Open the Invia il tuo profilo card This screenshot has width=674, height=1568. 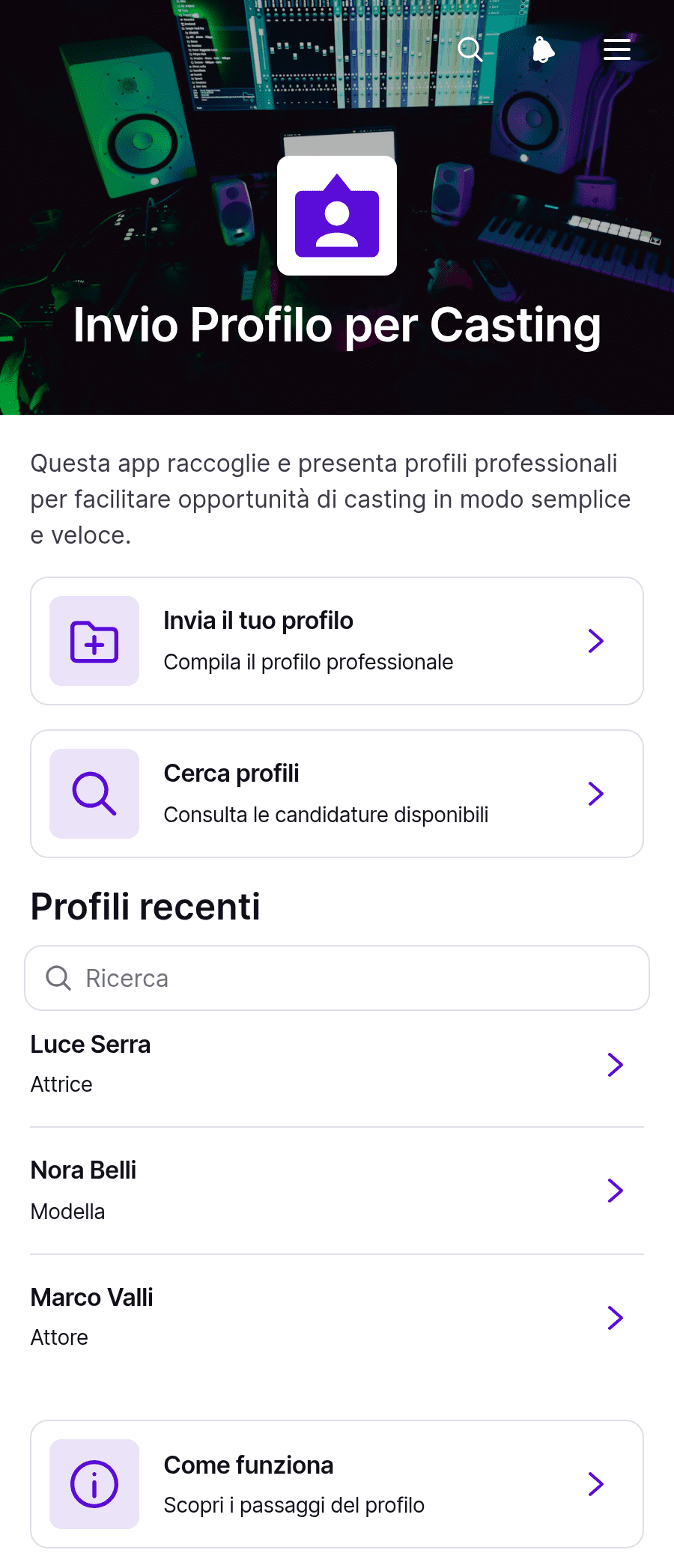point(337,641)
